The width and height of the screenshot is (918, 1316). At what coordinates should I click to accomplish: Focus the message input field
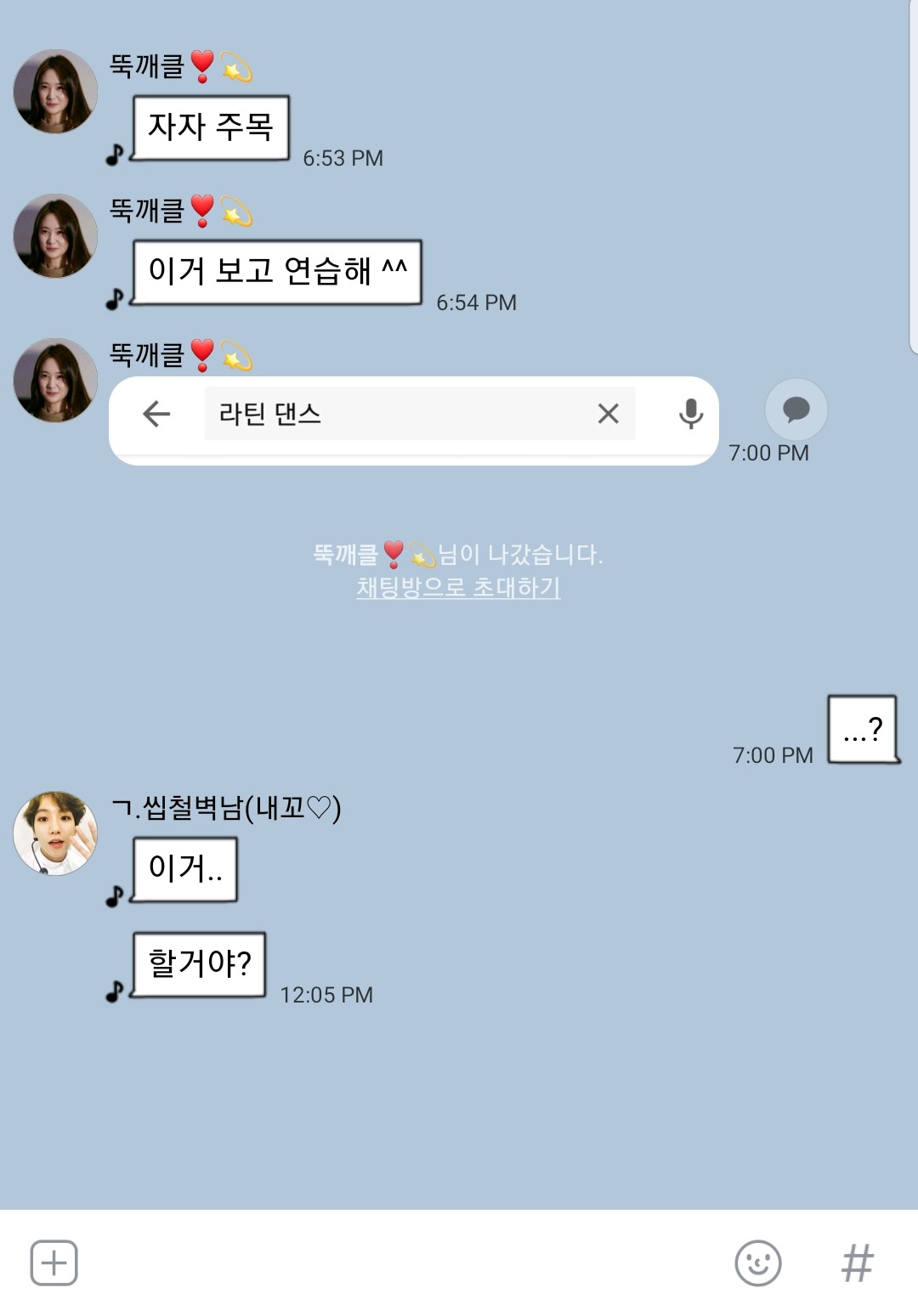coord(399,1262)
